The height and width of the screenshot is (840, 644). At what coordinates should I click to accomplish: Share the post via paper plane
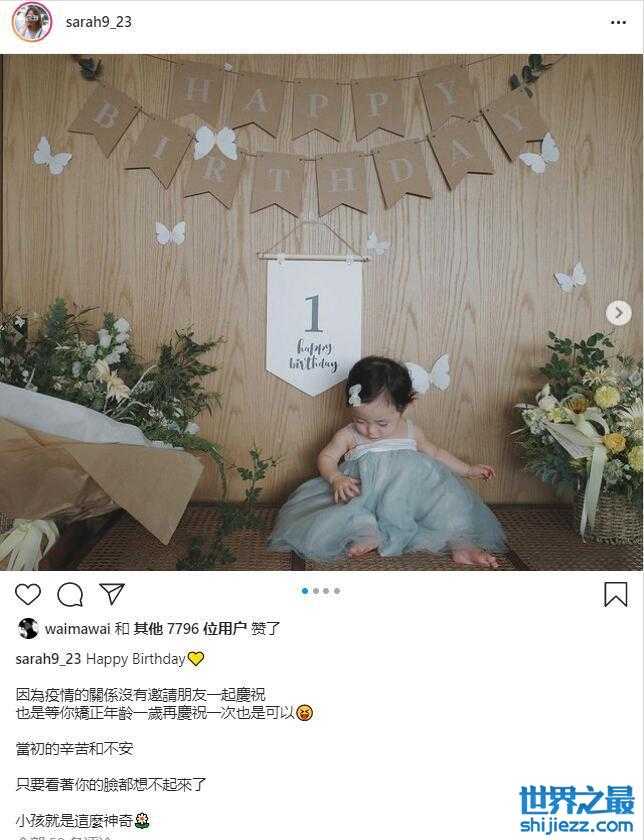pyautogui.click(x=111, y=594)
